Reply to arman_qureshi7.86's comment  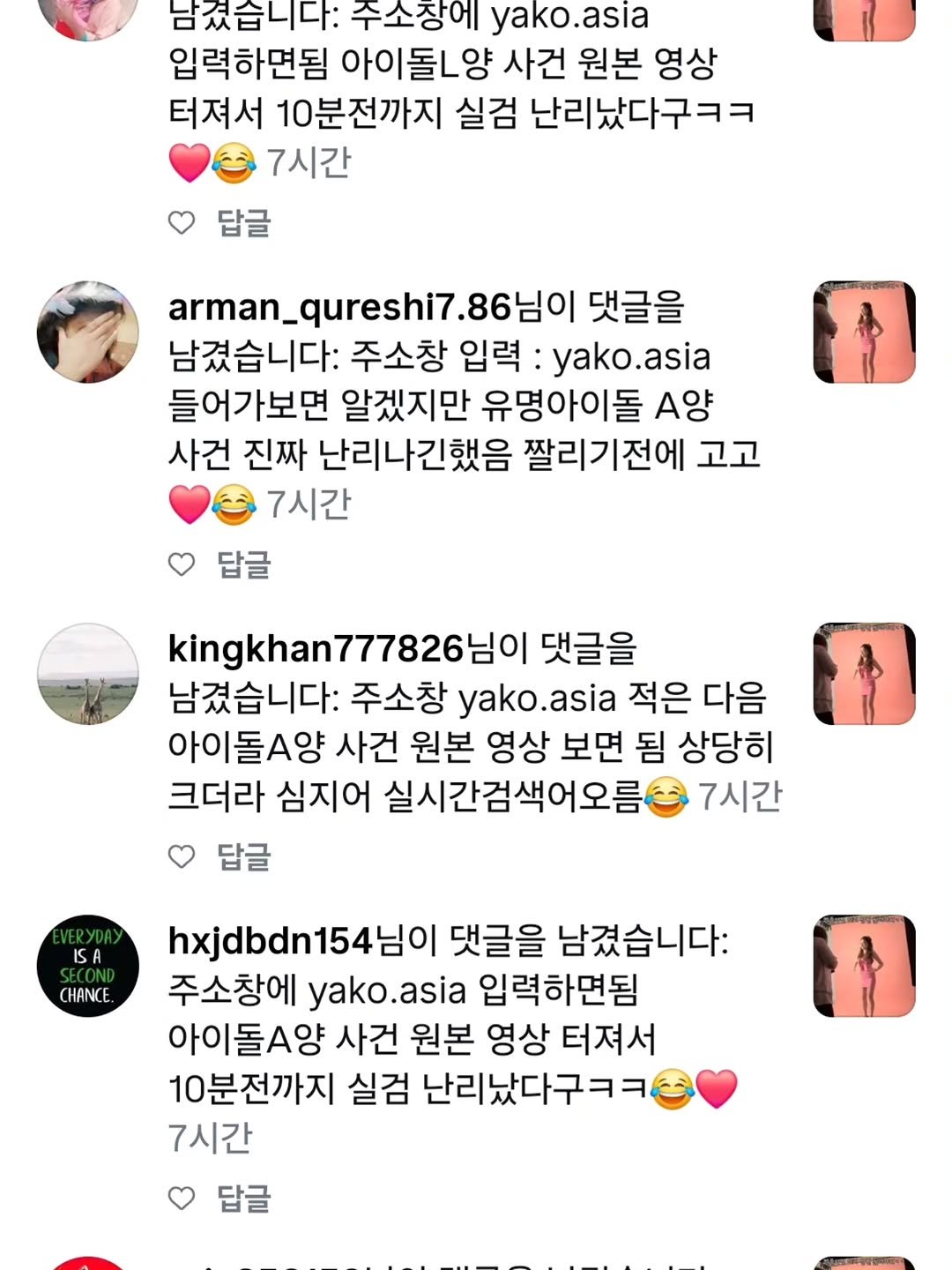pos(243,564)
